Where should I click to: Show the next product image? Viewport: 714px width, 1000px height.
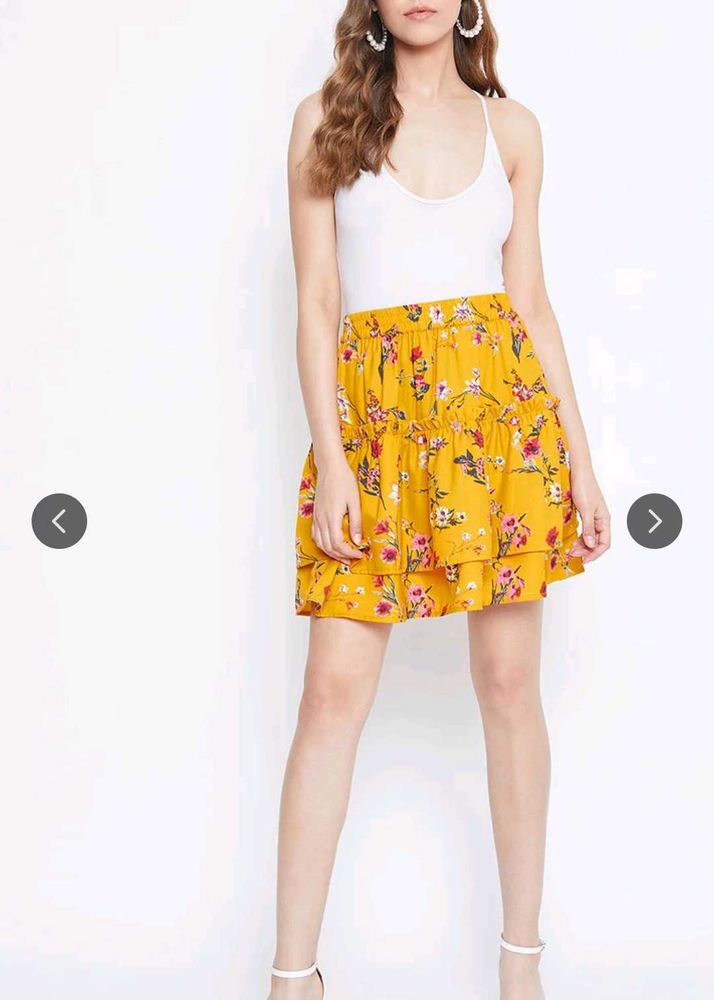coord(654,521)
